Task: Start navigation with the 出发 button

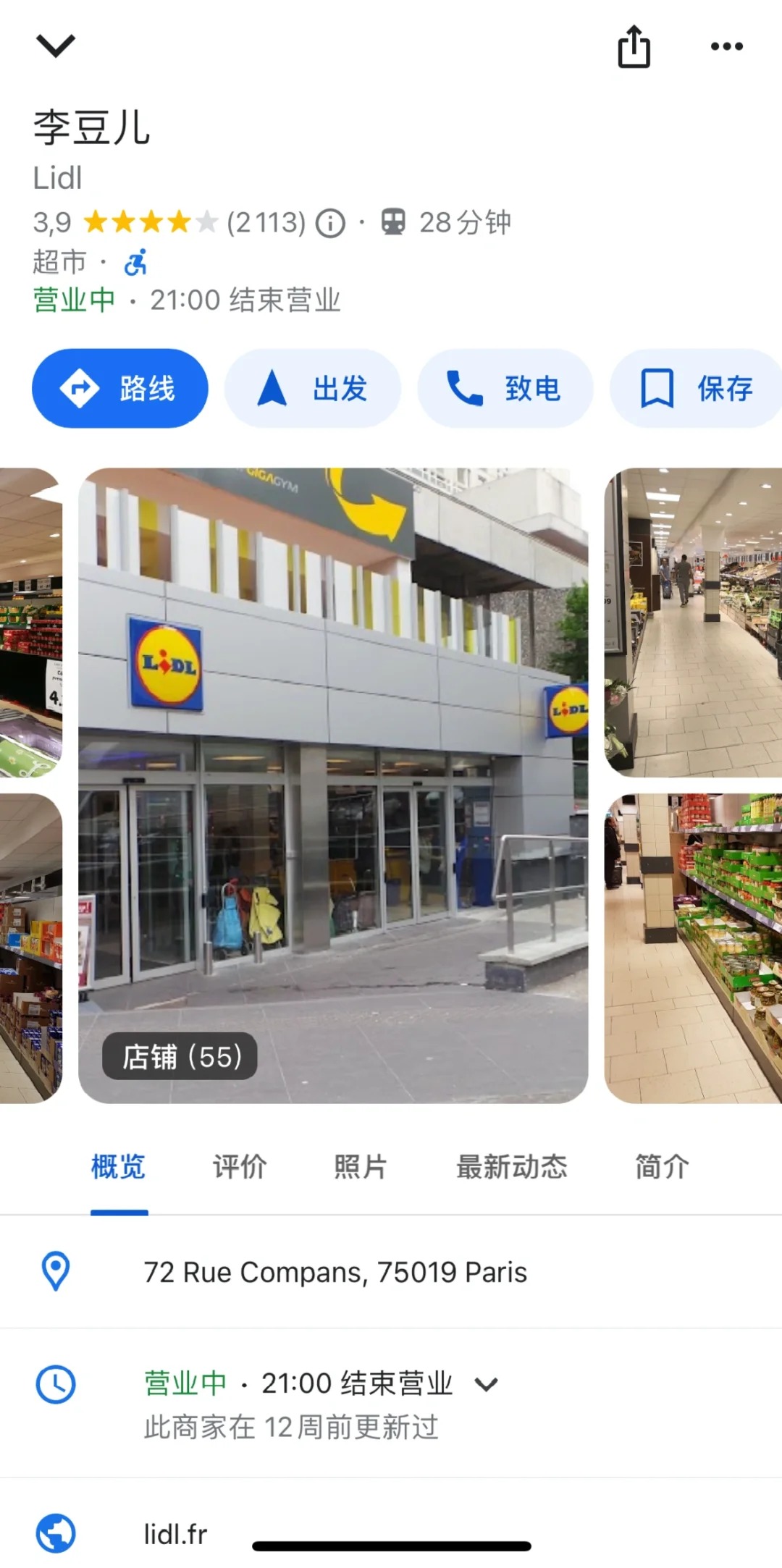Action: 314,388
